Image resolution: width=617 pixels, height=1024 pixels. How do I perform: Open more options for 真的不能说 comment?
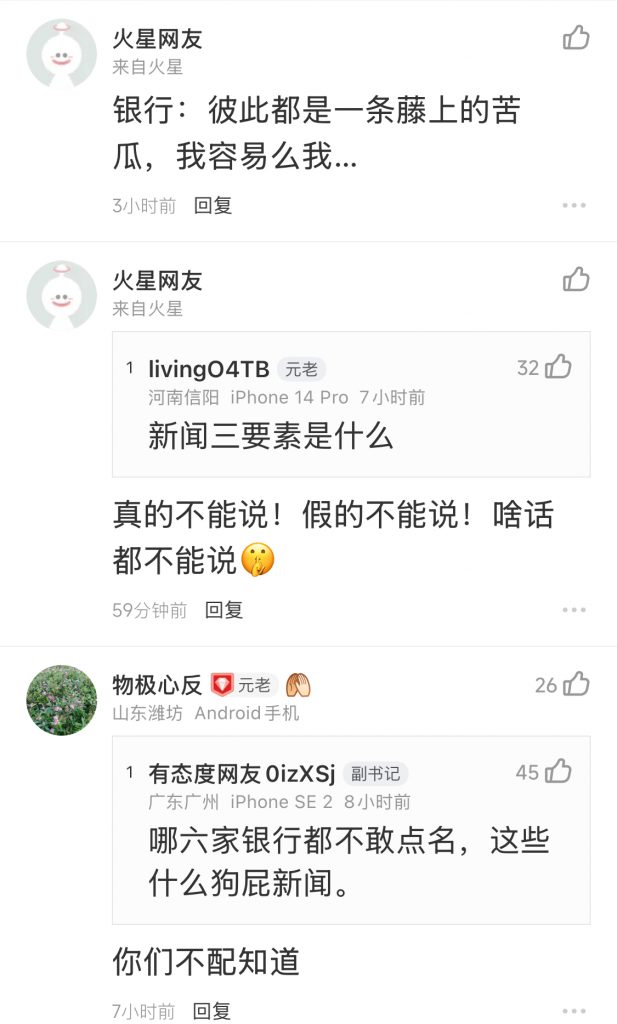click(x=574, y=609)
